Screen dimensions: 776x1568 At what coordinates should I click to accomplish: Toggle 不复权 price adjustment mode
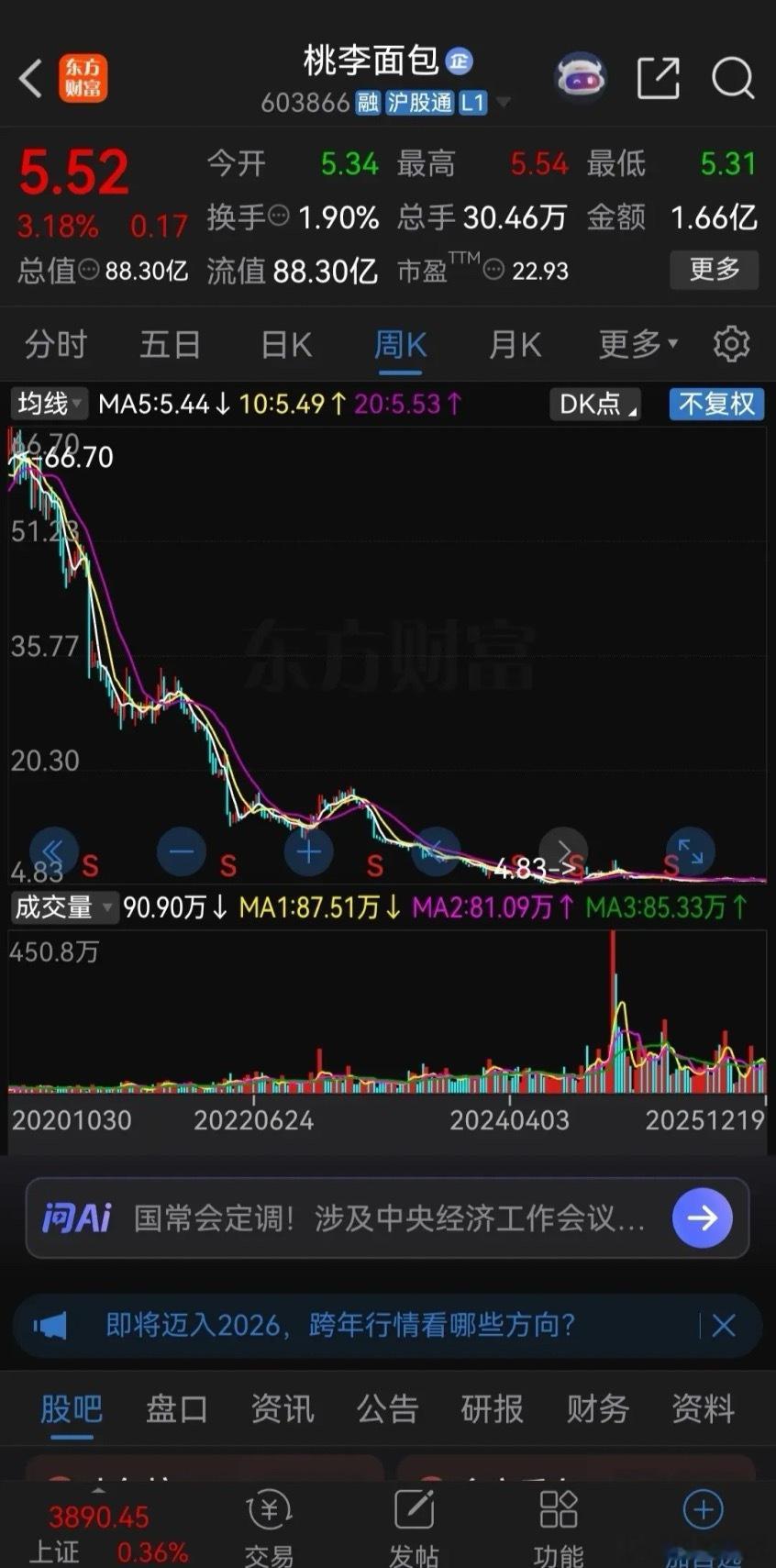(x=716, y=404)
